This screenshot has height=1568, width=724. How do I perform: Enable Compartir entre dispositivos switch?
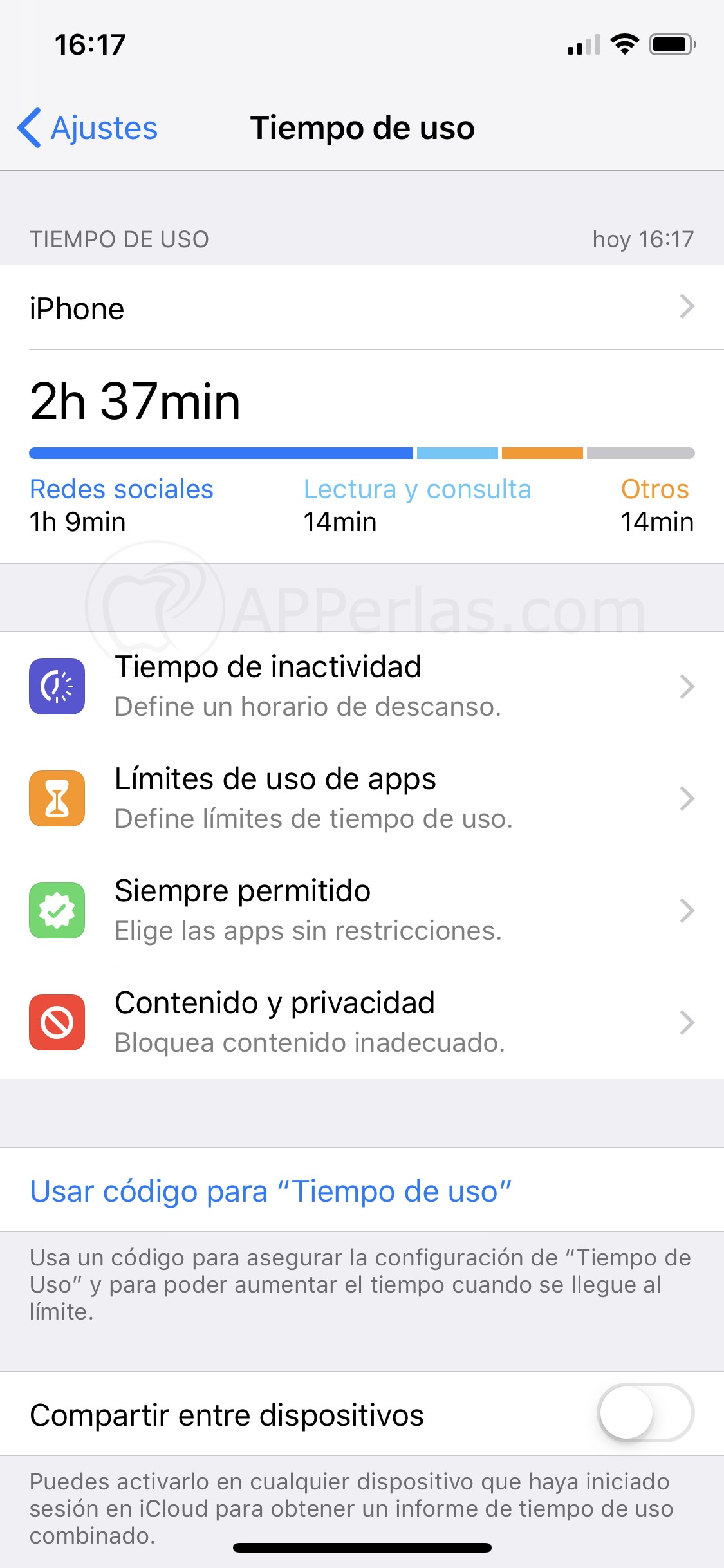click(645, 1414)
